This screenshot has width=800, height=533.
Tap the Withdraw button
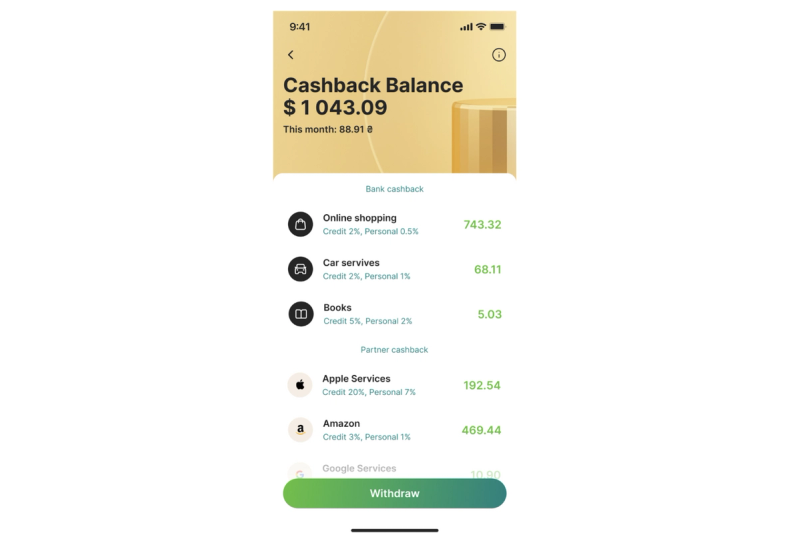tap(394, 493)
